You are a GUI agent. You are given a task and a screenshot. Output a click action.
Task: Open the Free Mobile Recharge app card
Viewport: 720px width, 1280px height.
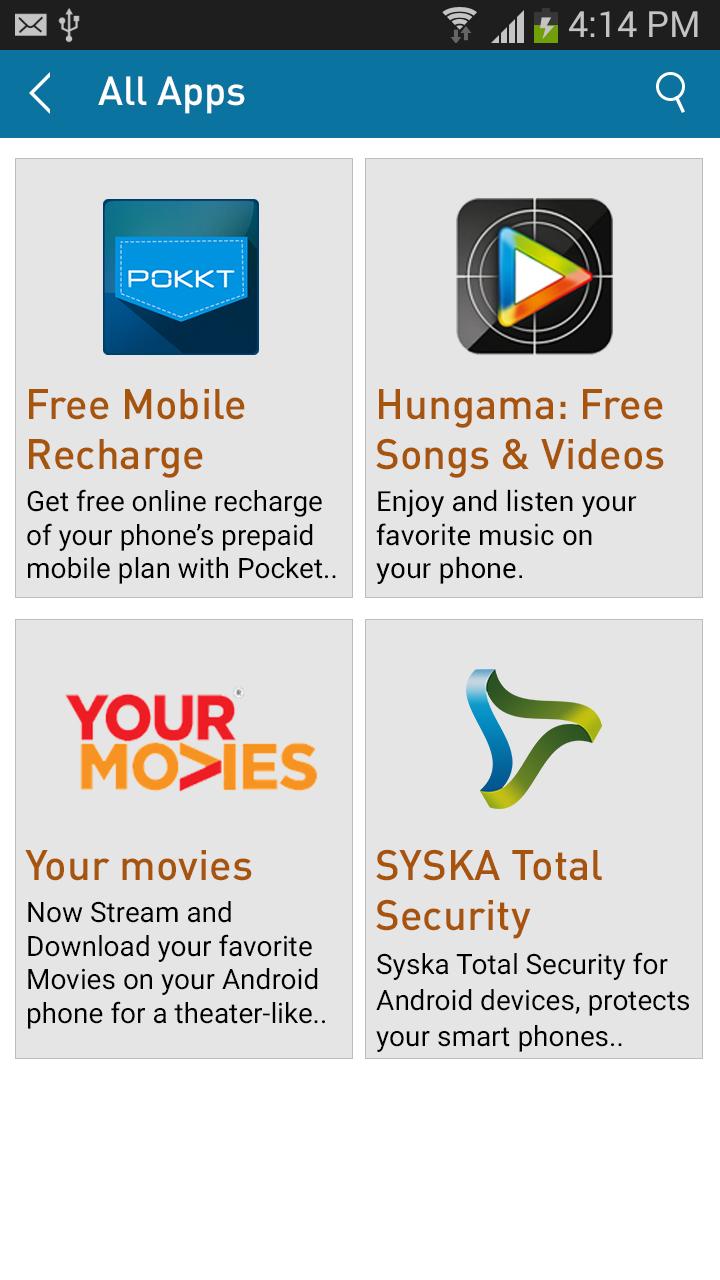pyautogui.click(x=184, y=378)
